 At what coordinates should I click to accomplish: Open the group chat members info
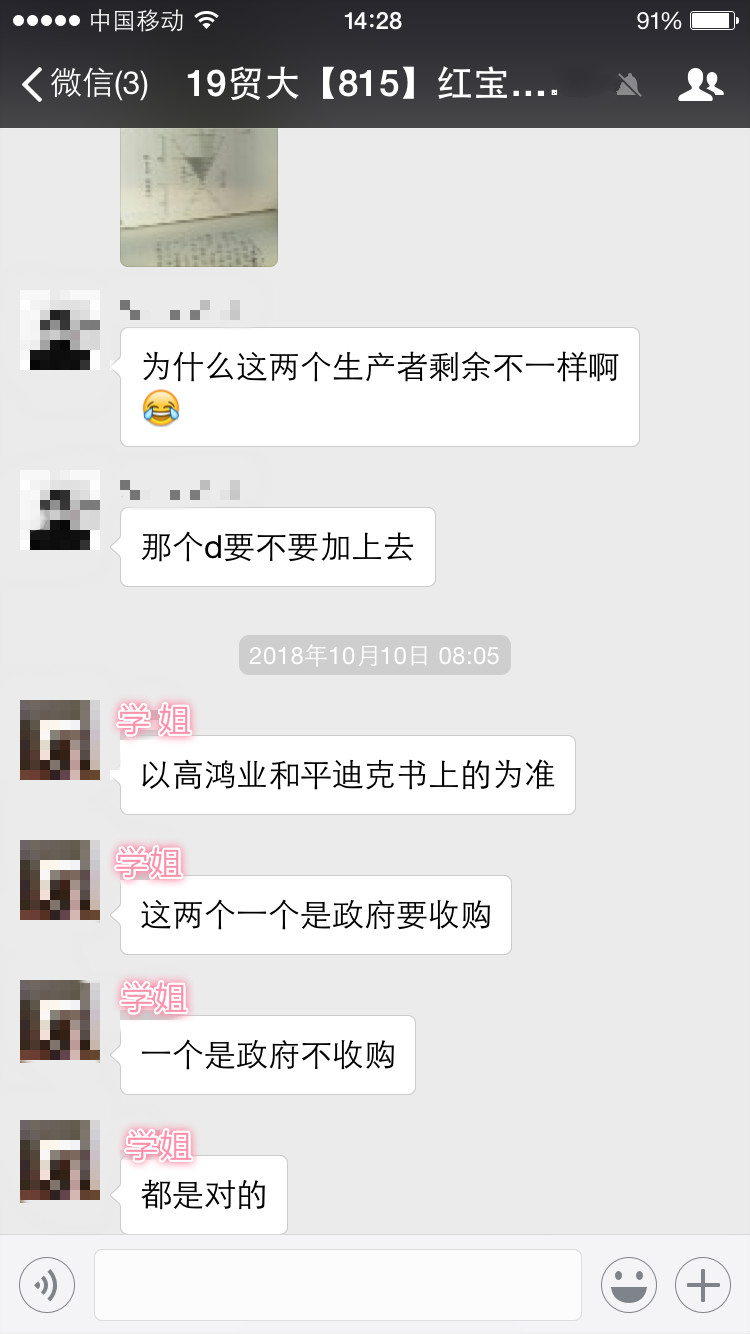tap(700, 85)
